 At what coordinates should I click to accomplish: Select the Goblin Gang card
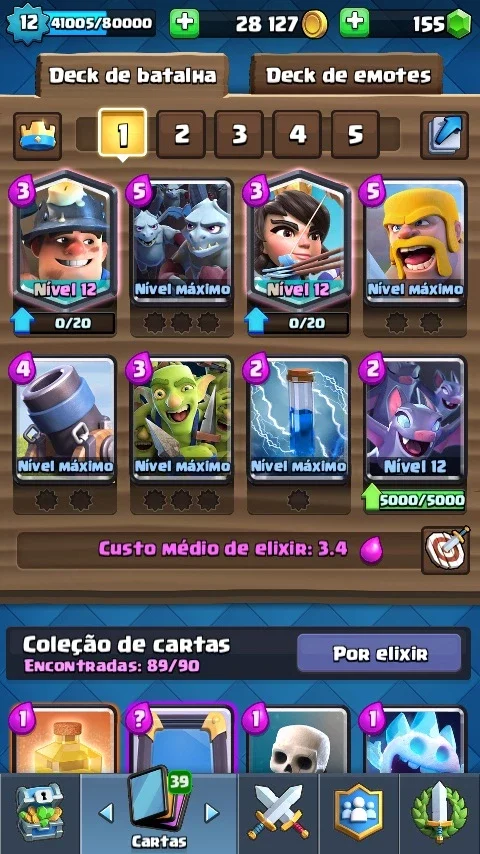pyautogui.click(x=181, y=418)
